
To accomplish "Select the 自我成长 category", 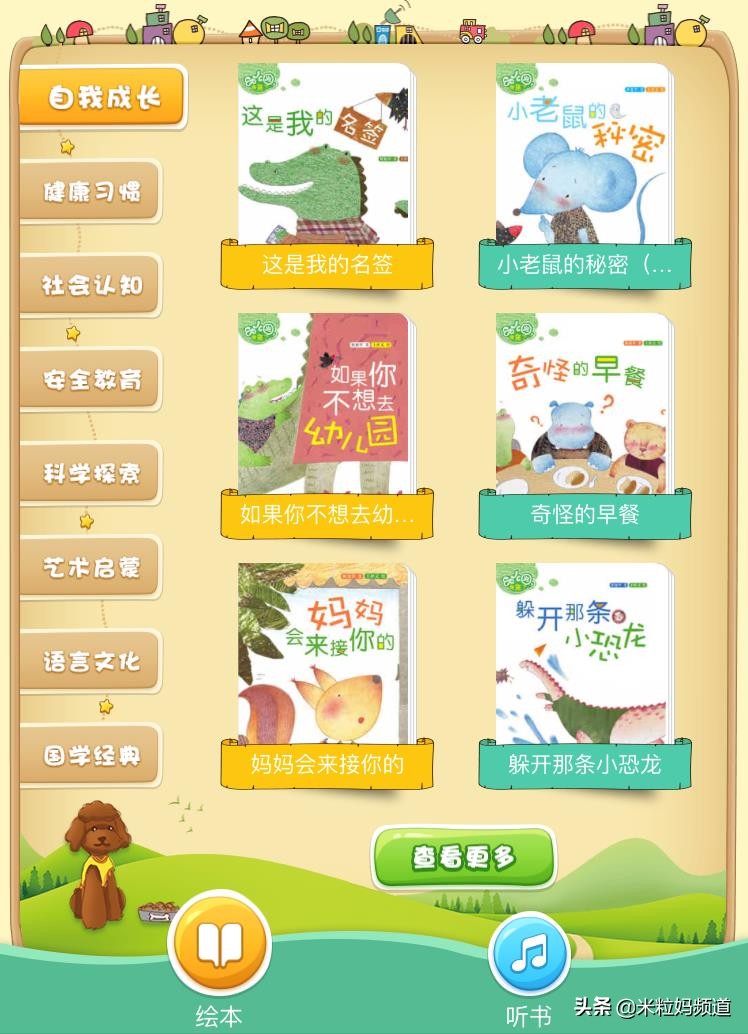I will pyautogui.click(x=103, y=98).
